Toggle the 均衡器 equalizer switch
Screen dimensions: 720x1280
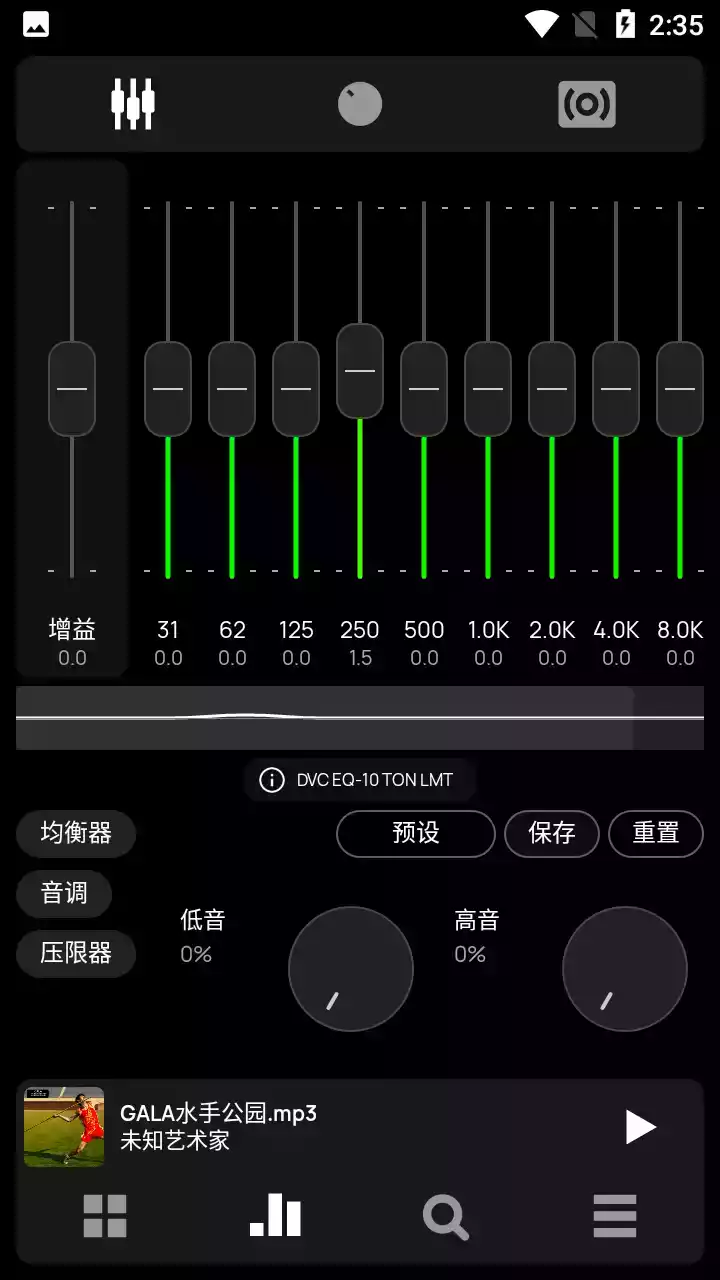pyautogui.click(x=76, y=833)
